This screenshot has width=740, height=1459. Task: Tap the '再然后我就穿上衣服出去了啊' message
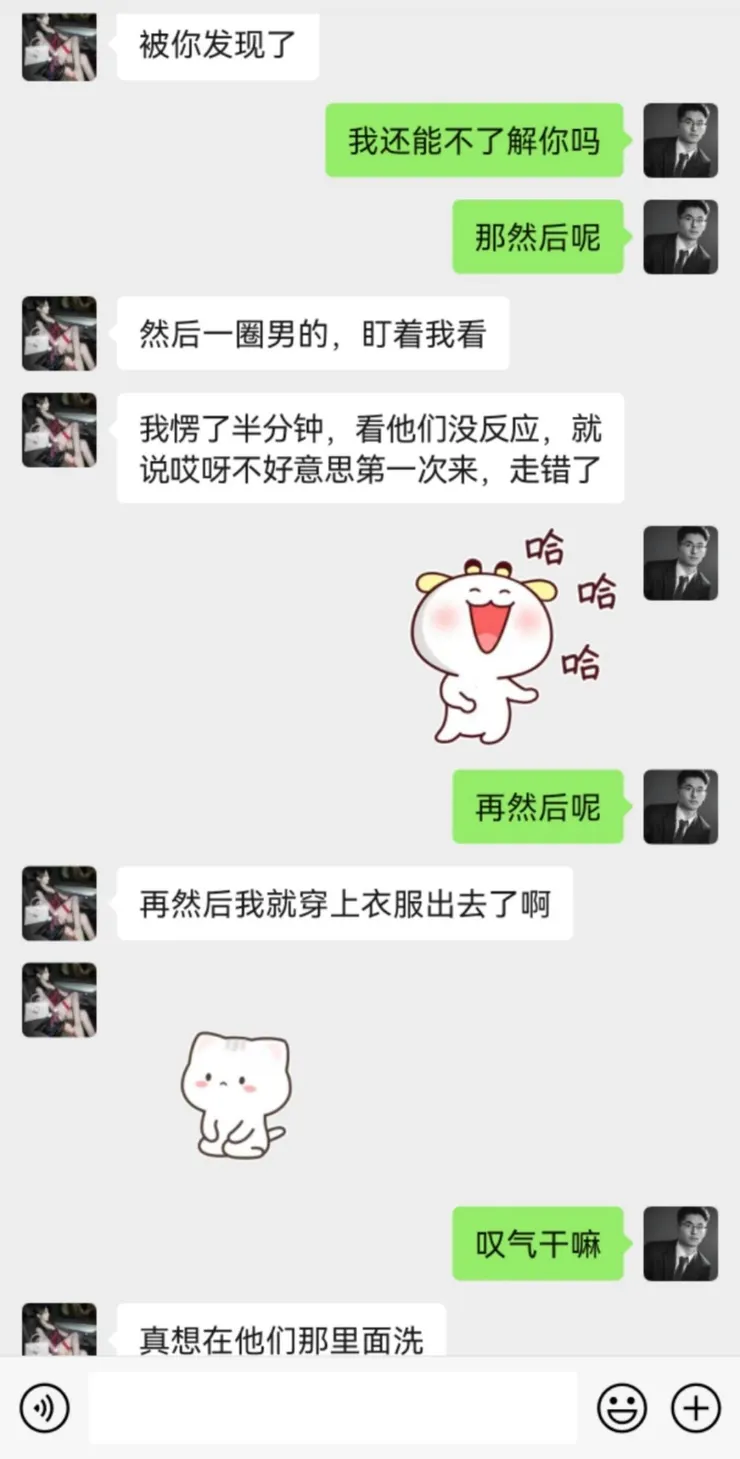(x=345, y=902)
